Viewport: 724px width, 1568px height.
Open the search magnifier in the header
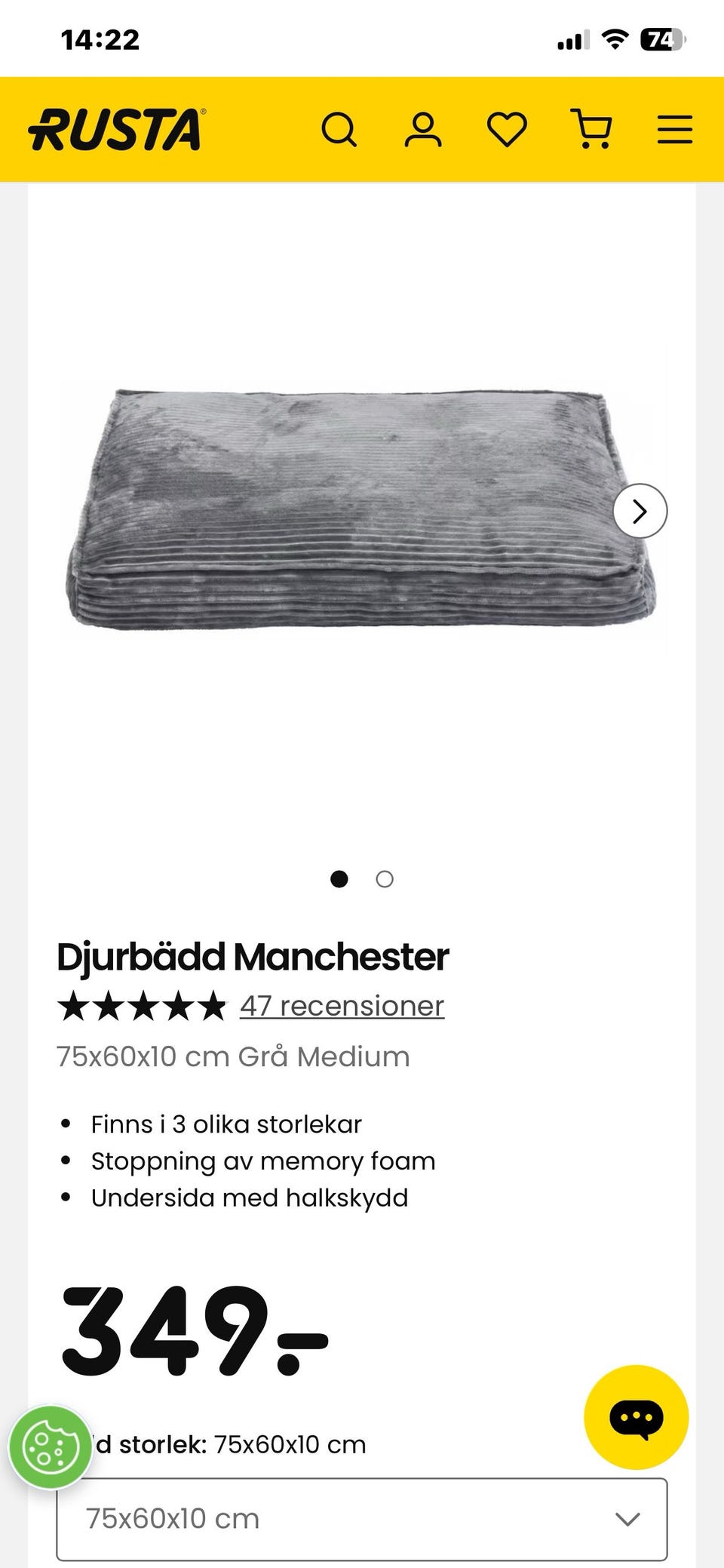[339, 129]
